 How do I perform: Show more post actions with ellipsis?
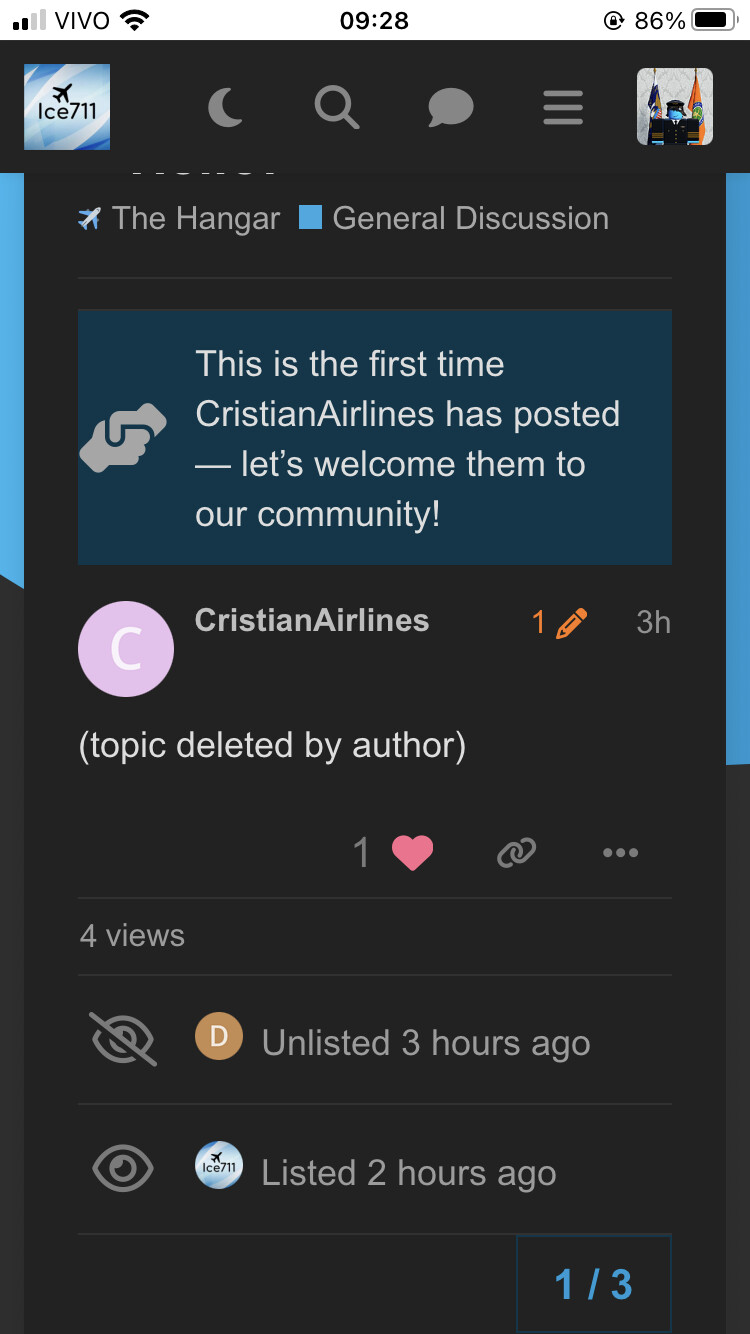pyautogui.click(x=620, y=853)
